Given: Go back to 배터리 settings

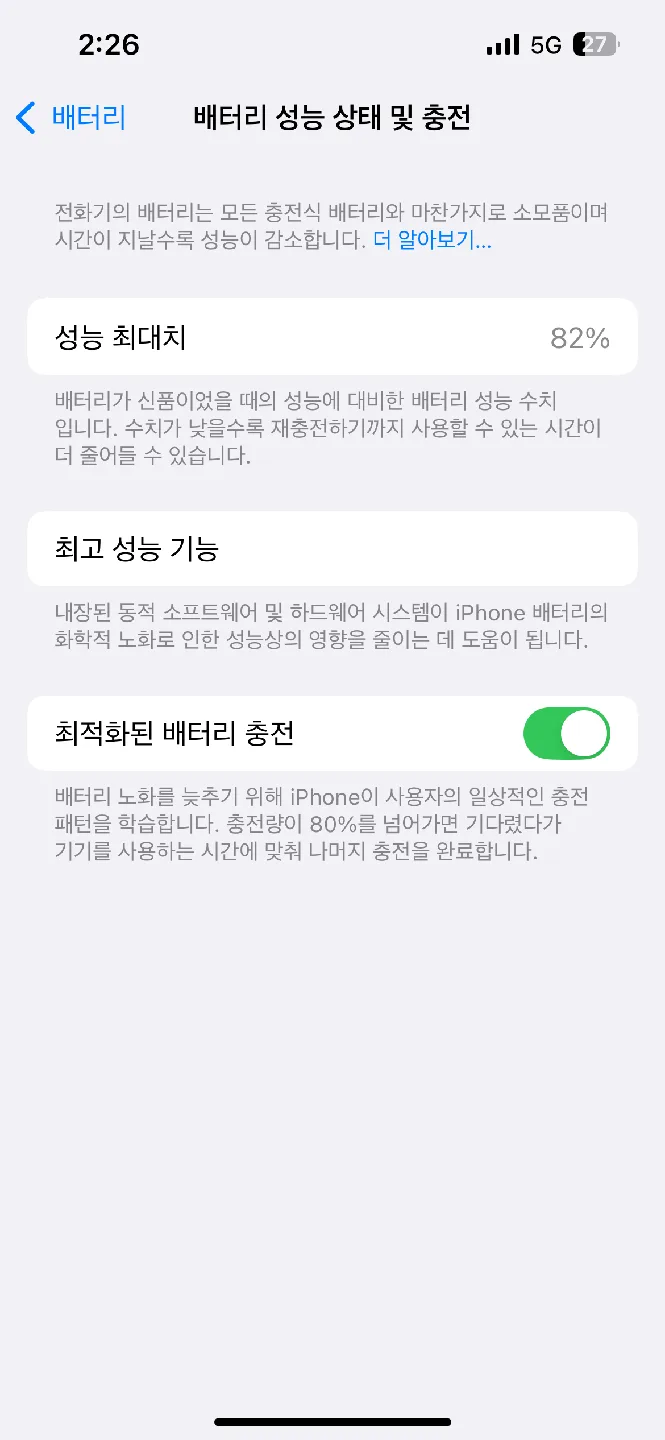Looking at the screenshot, I should [70, 118].
